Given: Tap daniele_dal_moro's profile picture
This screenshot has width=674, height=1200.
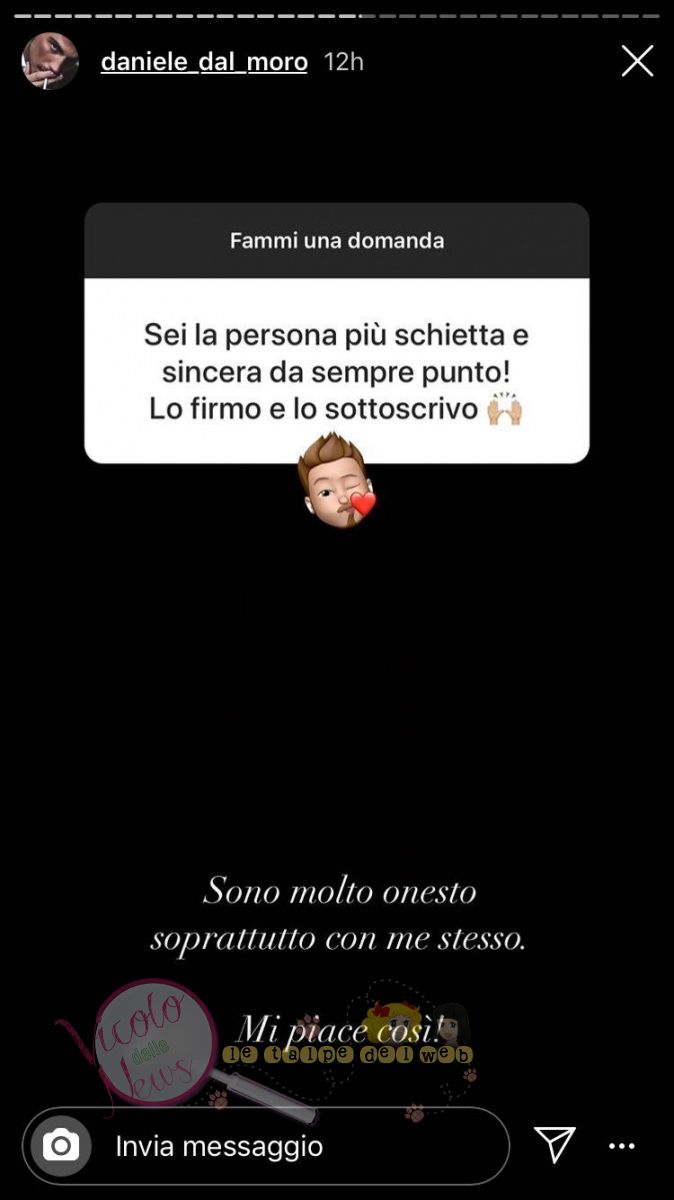Looking at the screenshot, I should 50,61.
